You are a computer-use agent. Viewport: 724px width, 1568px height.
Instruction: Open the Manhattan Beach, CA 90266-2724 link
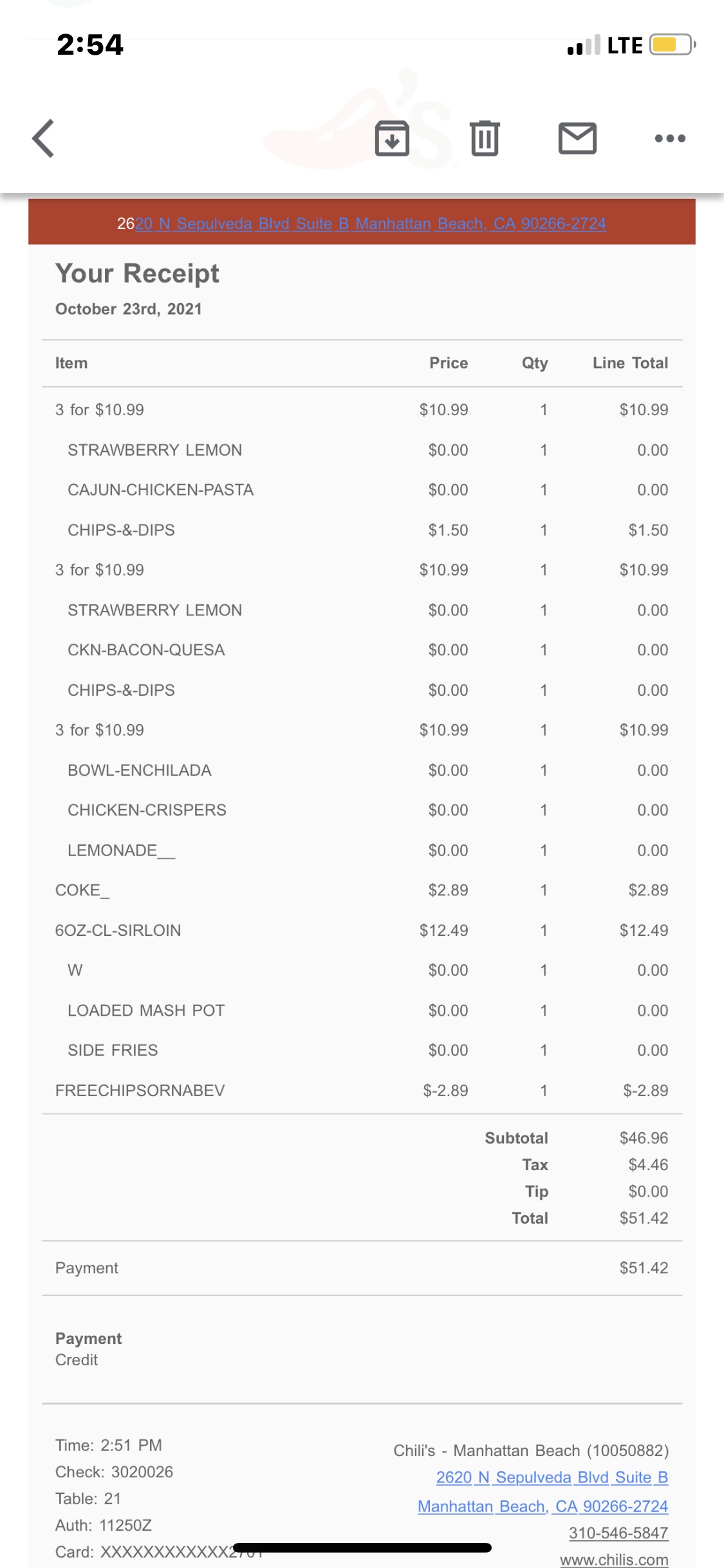tap(543, 1506)
